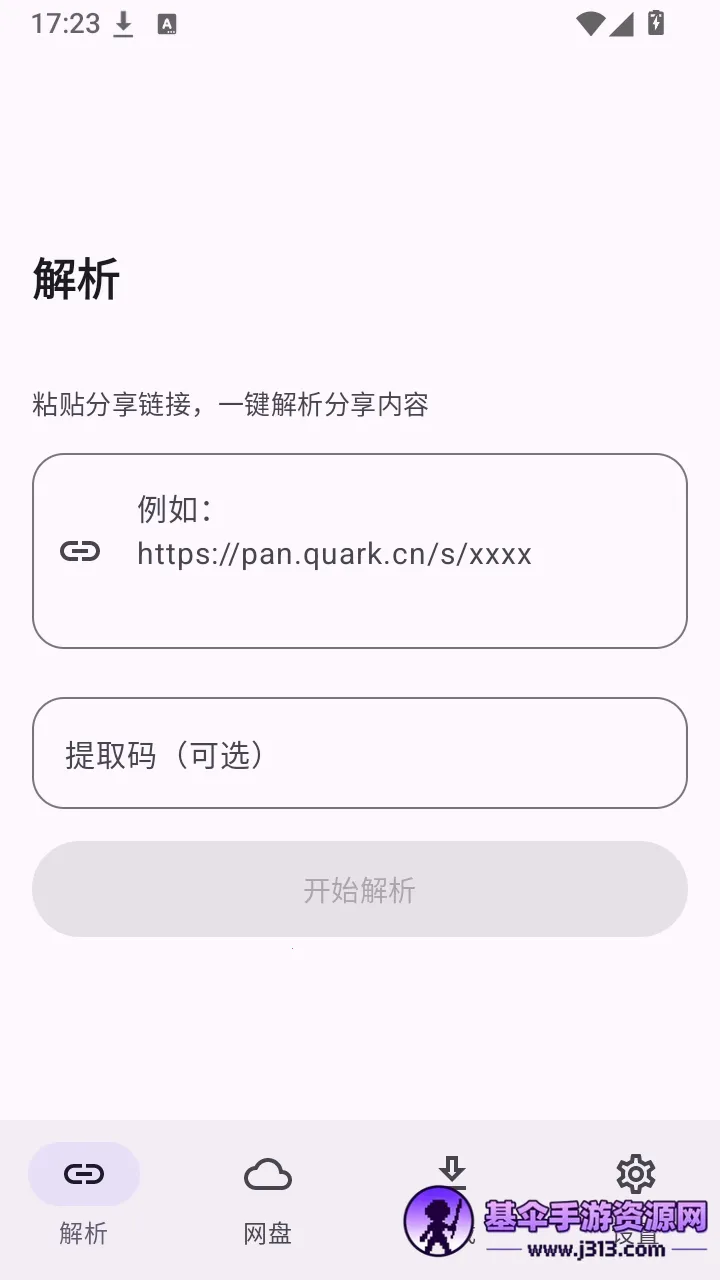Switch to the 解析 tab
Viewport: 720px width, 1280px height.
tap(84, 1198)
